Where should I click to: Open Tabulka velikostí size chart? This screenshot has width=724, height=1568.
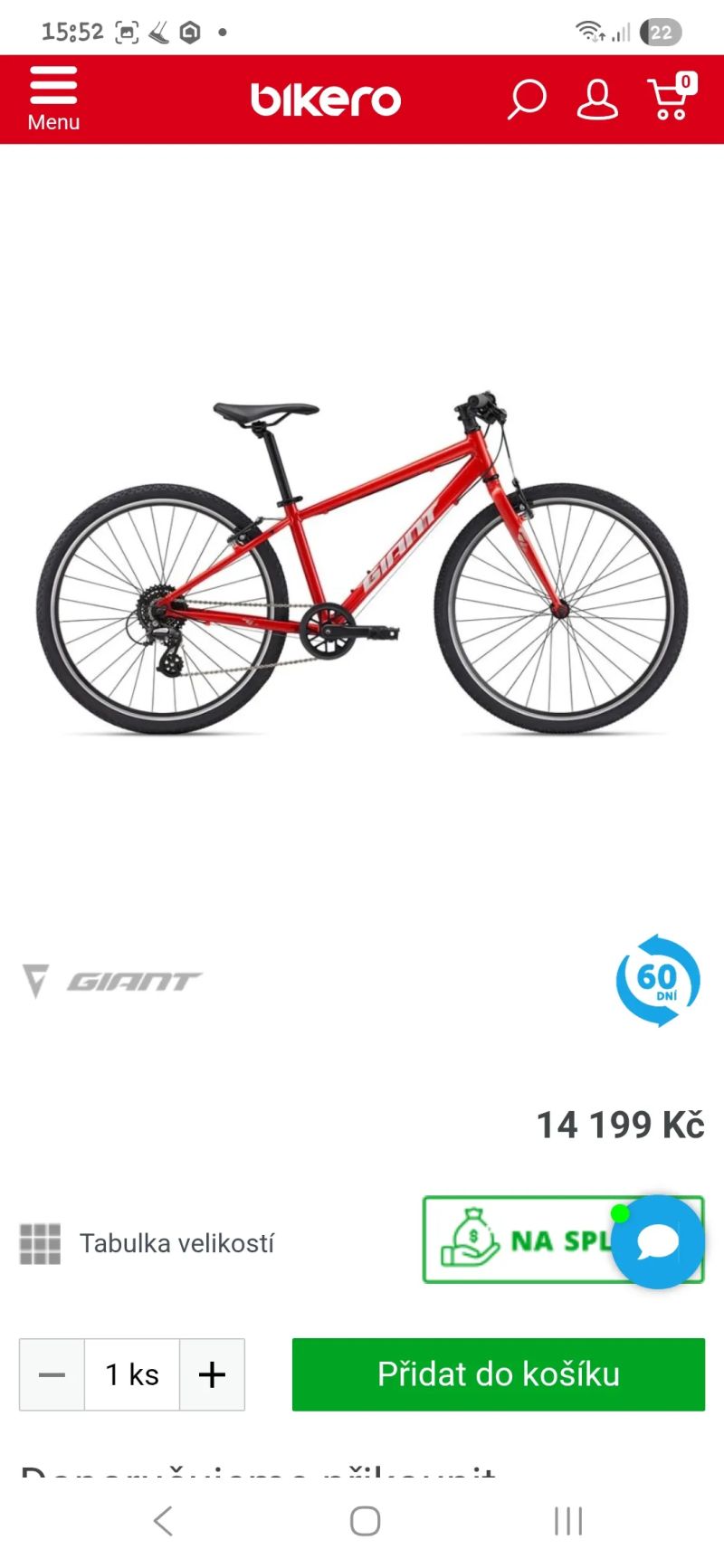(x=148, y=1243)
